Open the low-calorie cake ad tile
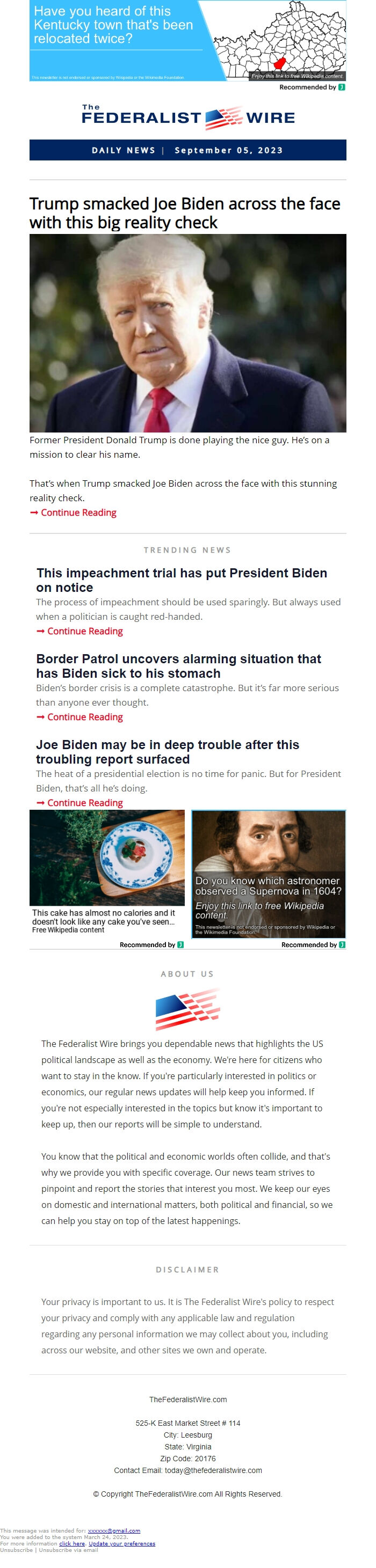 click(x=107, y=870)
